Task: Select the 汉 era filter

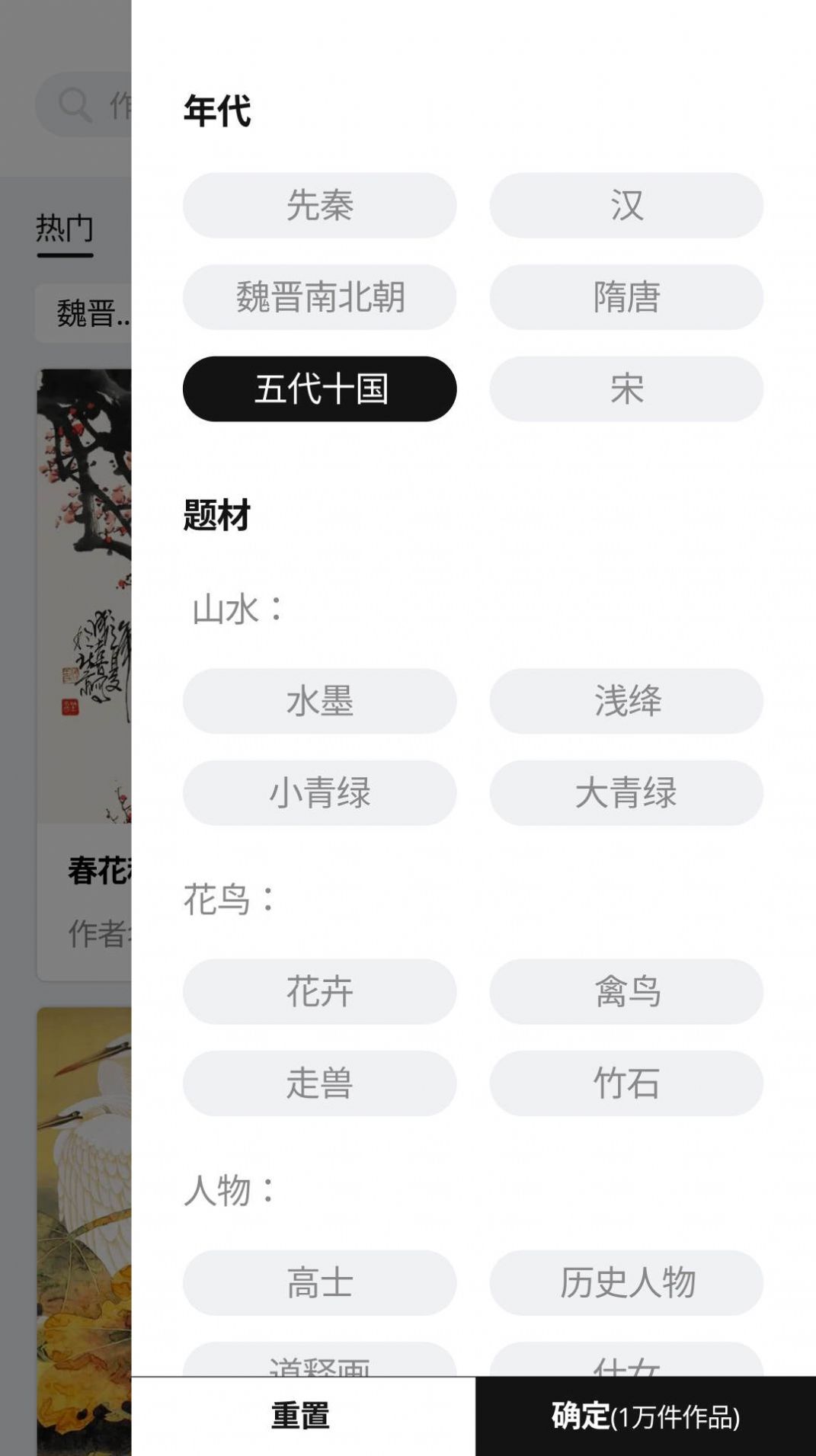Action: pos(626,204)
